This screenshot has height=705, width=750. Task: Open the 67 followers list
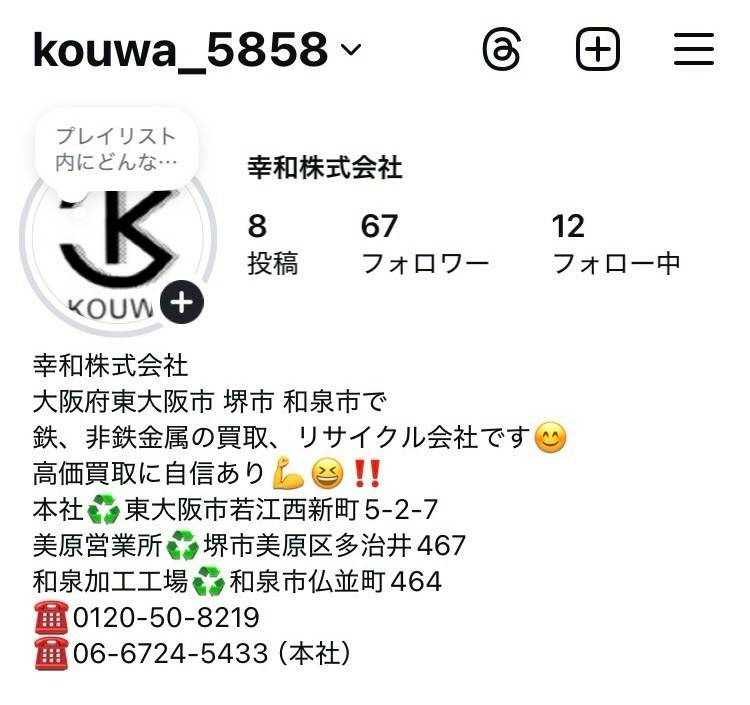tap(424, 244)
